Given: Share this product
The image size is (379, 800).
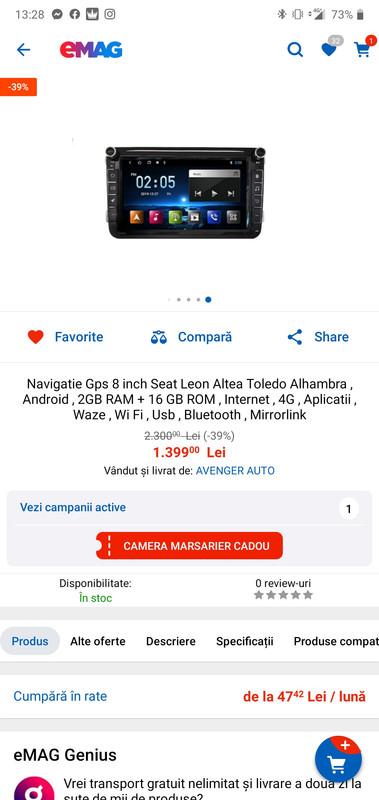Looking at the screenshot, I should tap(318, 337).
